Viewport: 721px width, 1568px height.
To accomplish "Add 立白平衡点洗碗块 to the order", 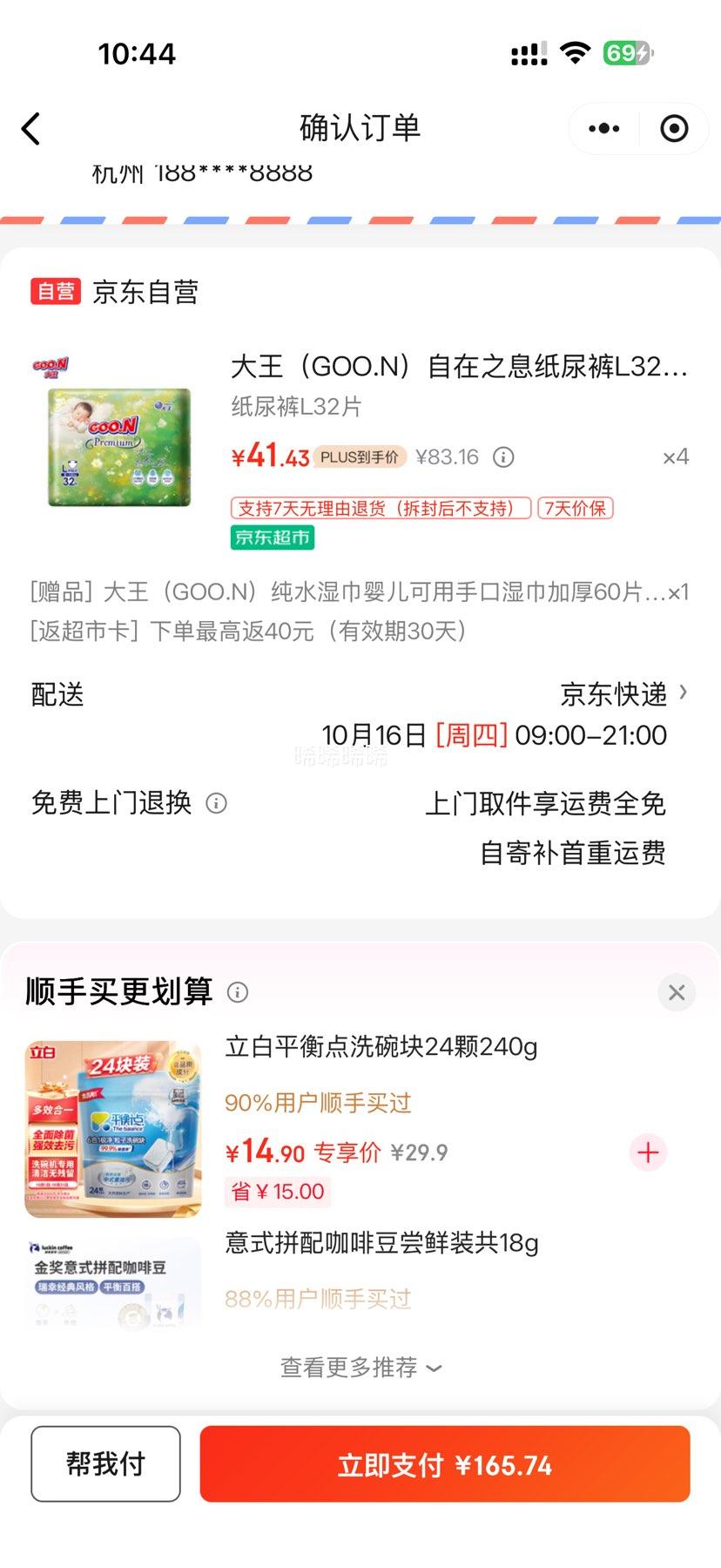I will (x=648, y=1152).
